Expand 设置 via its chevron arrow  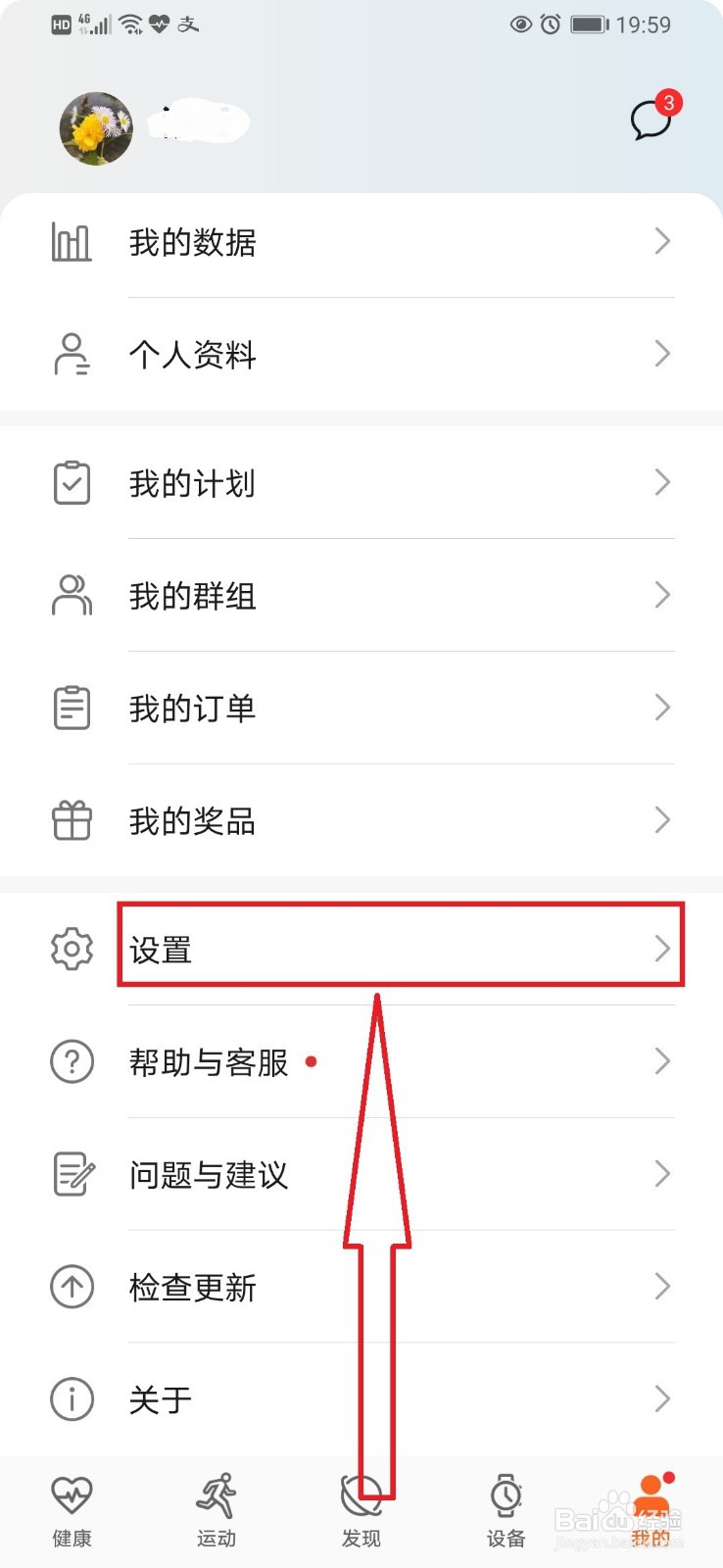(662, 948)
